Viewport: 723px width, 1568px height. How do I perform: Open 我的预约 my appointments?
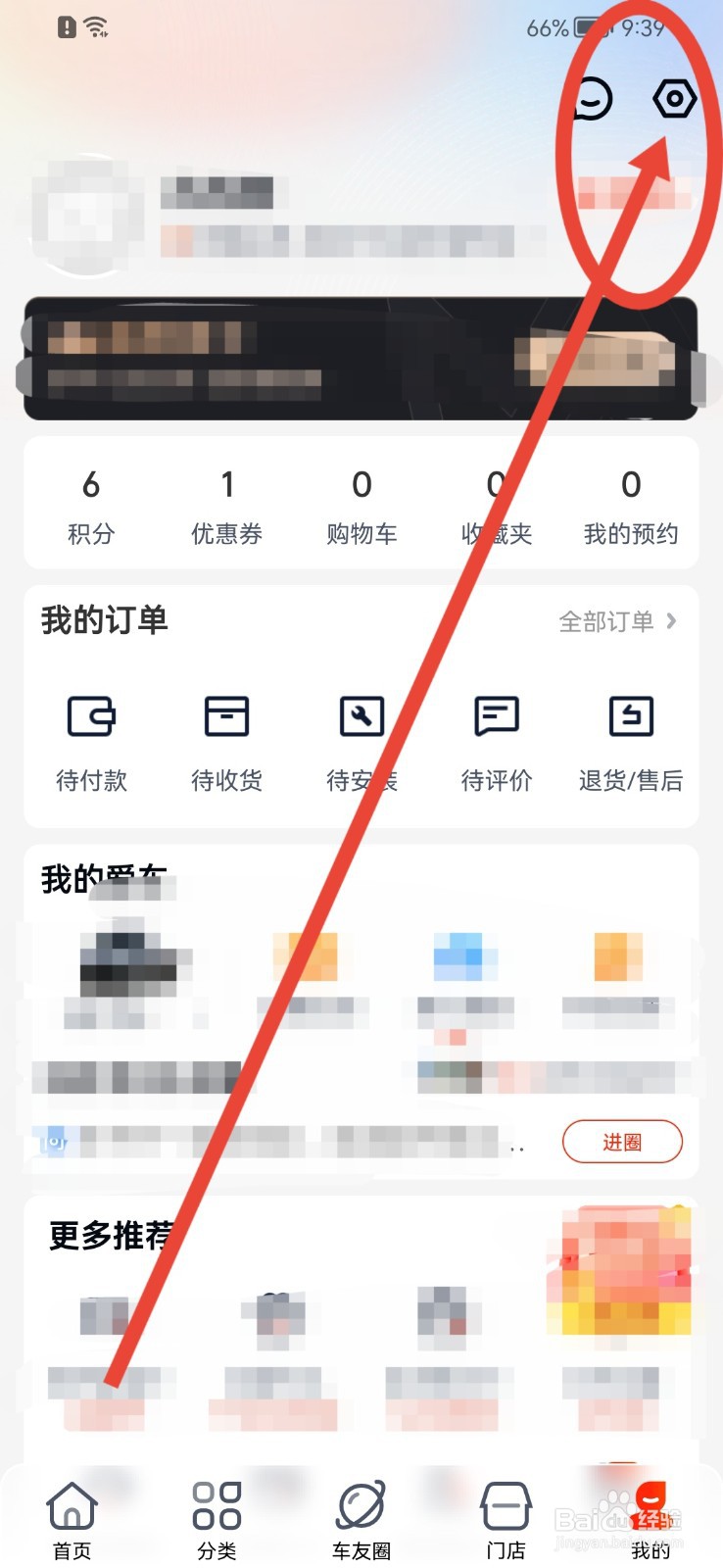click(x=631, y=505)
